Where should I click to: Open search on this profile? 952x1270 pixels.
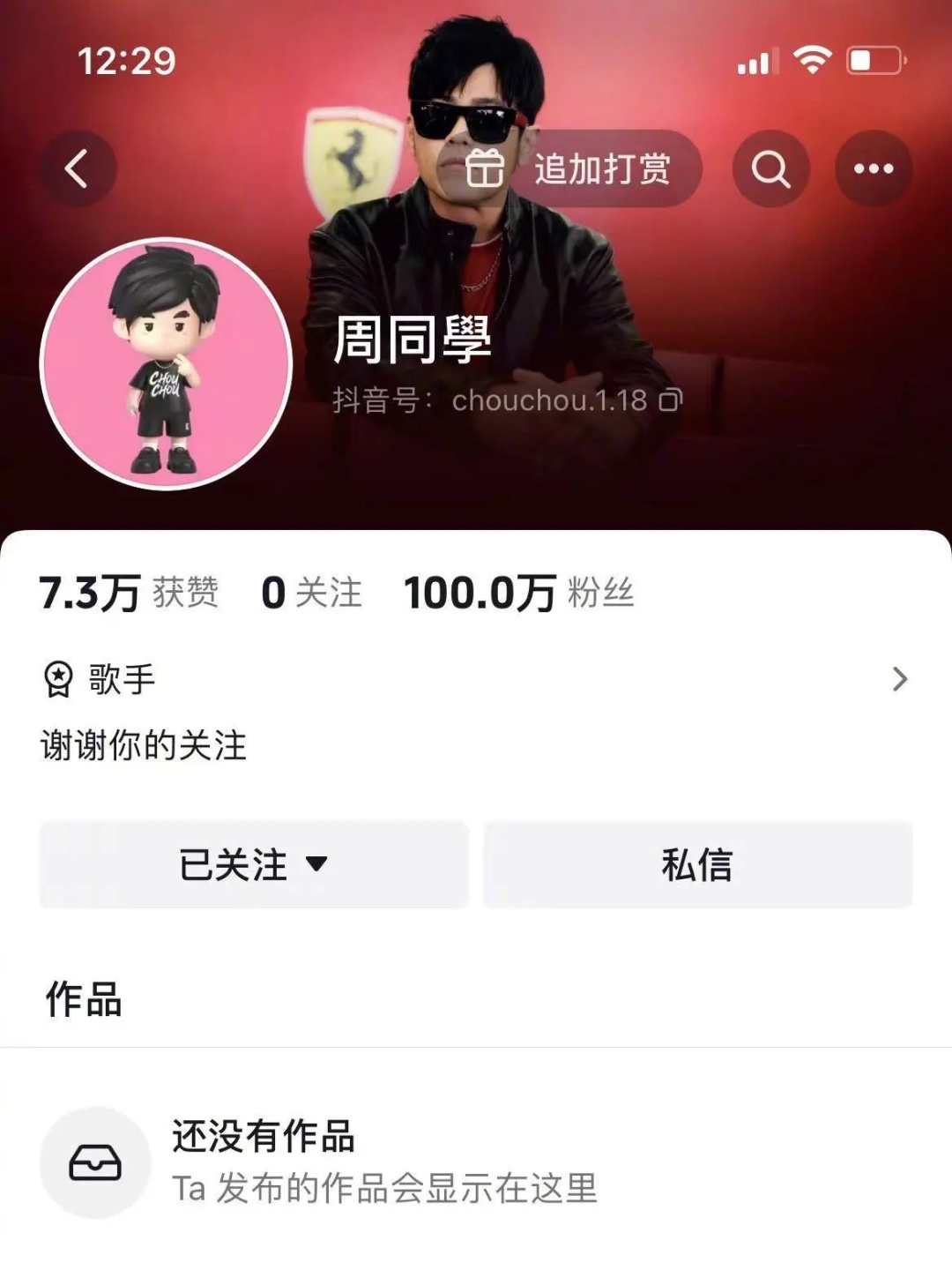point(770,168)
